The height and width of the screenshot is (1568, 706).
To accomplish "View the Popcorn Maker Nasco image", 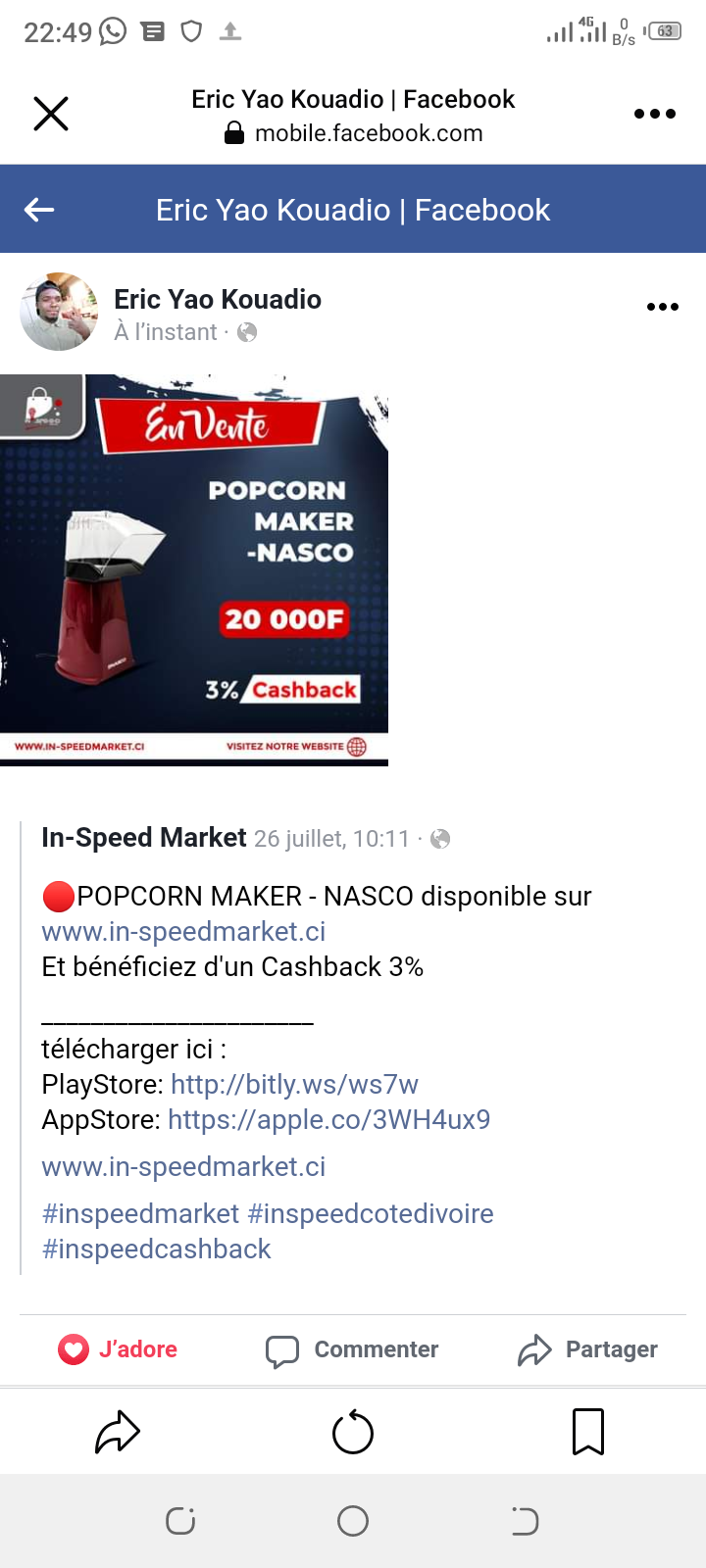I will [194, 568].
